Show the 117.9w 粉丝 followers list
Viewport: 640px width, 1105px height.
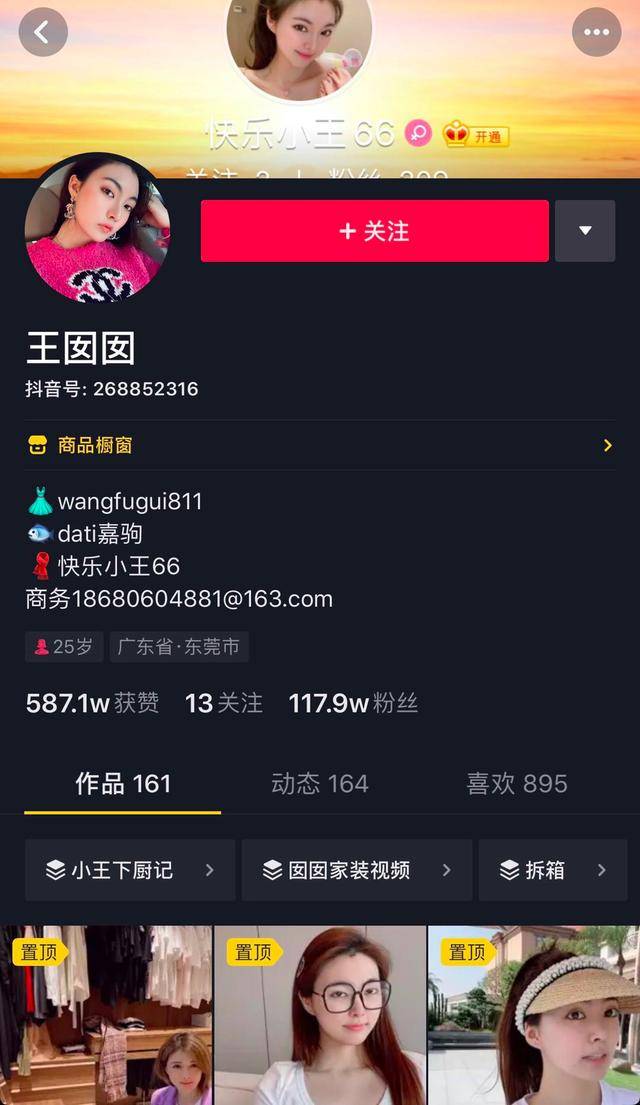353,703
